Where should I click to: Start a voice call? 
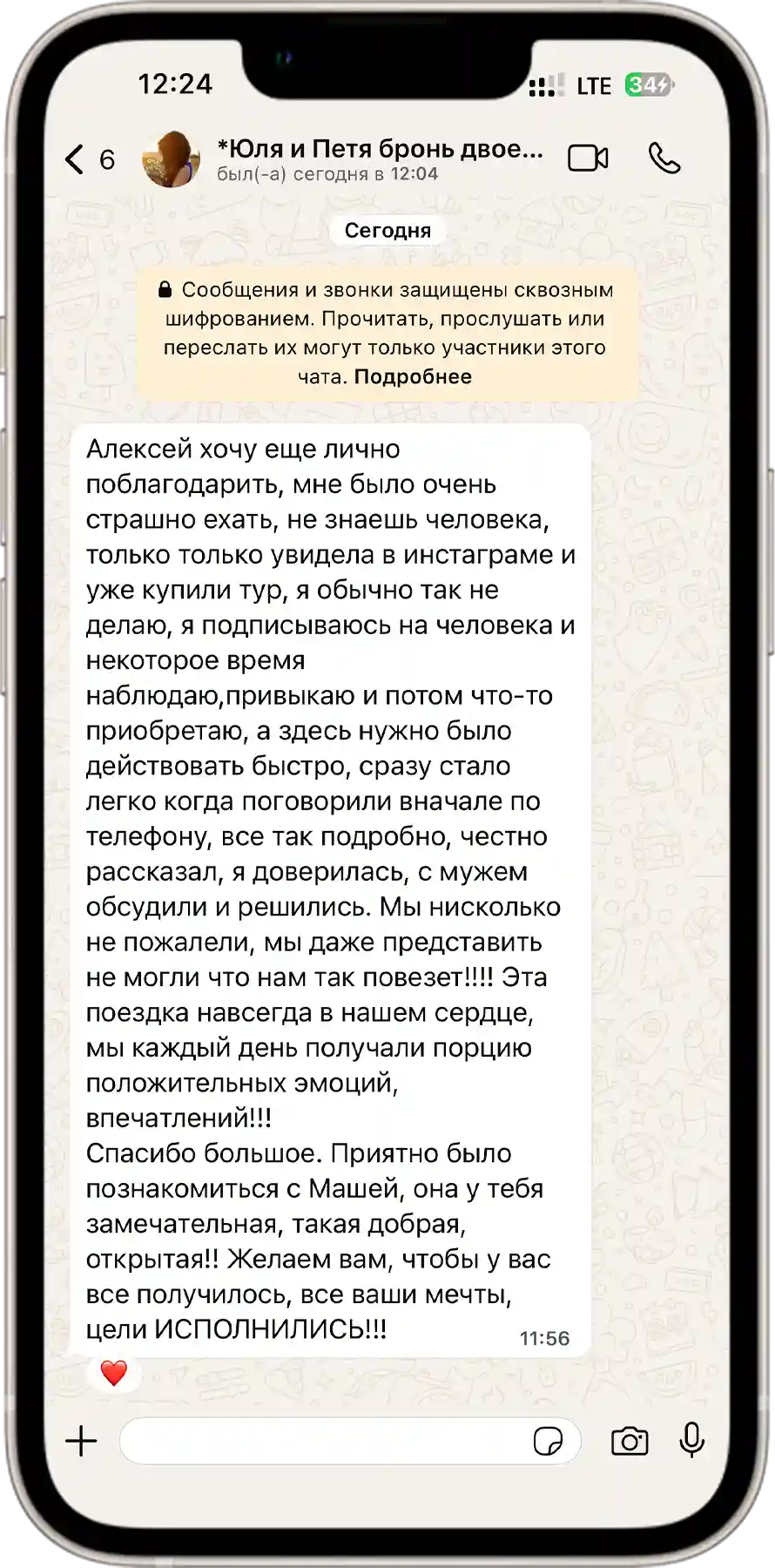coord(664,159)
